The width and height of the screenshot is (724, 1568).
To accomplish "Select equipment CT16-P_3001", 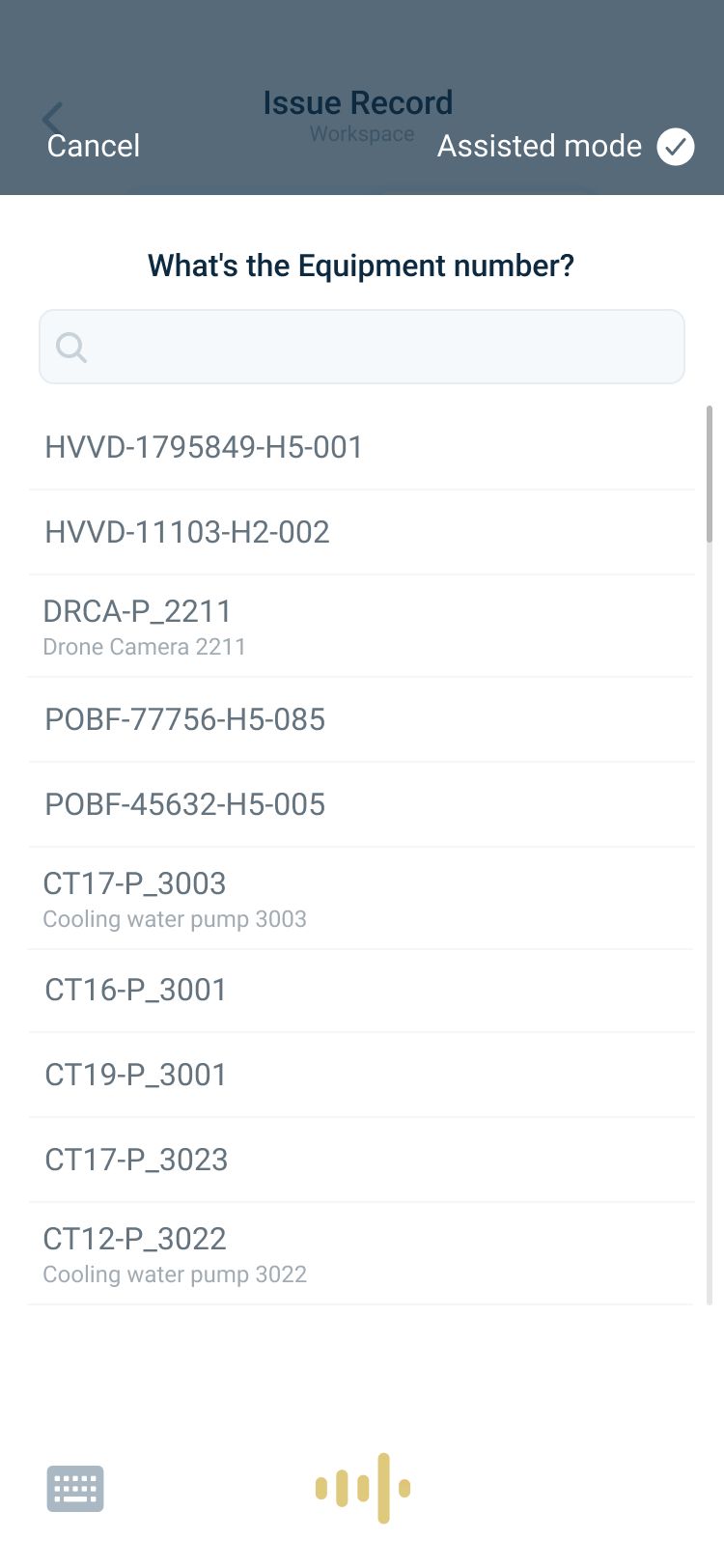I will (x=362, y=992).
